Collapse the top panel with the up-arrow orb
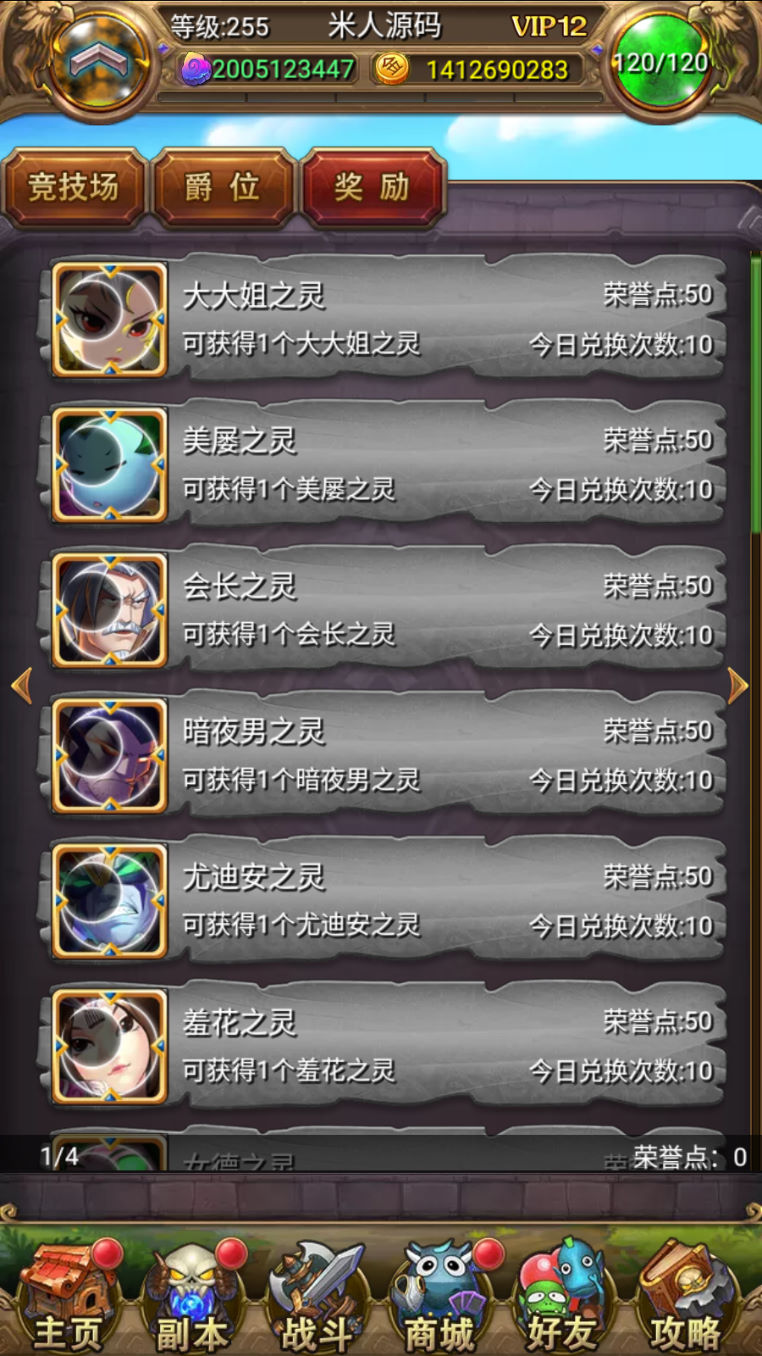 pyautogui.click(x=98, y=62)
